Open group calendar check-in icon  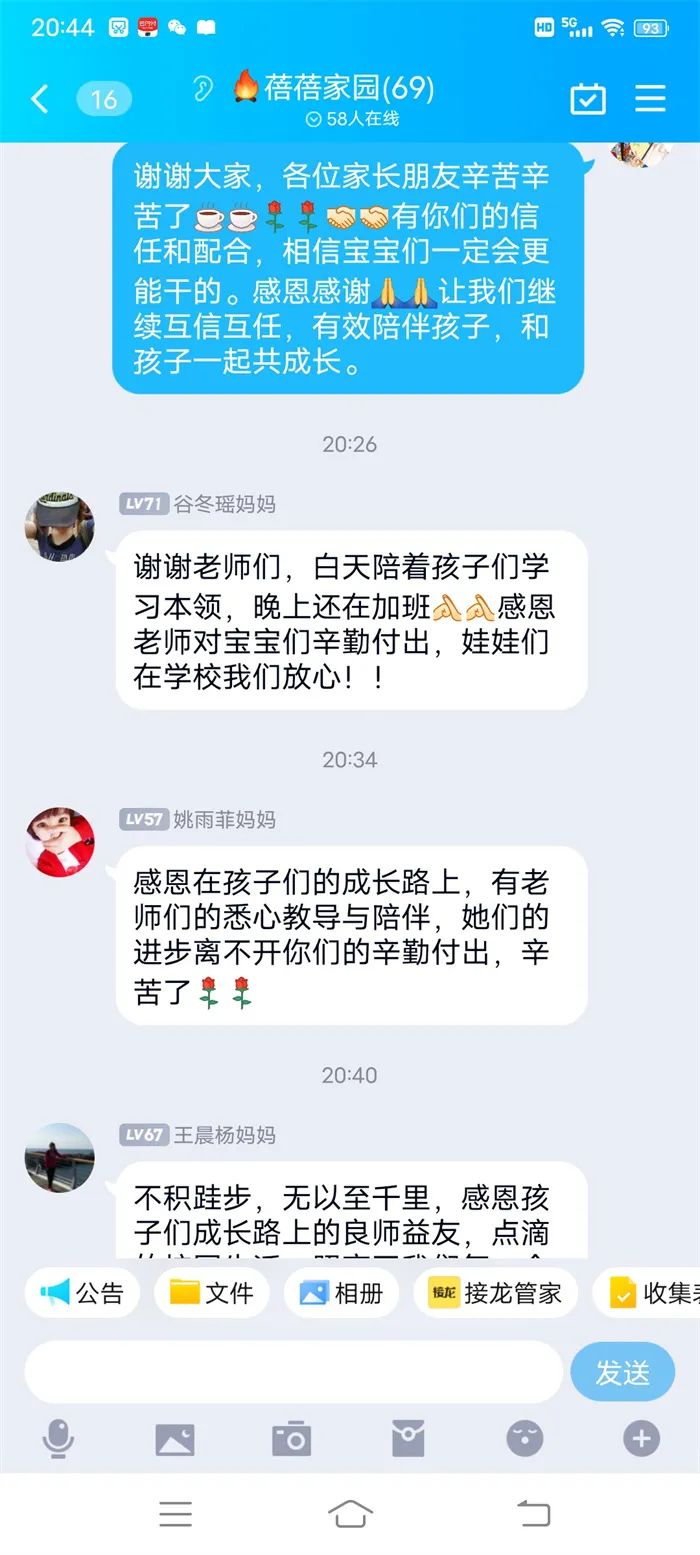pos(587,99)
